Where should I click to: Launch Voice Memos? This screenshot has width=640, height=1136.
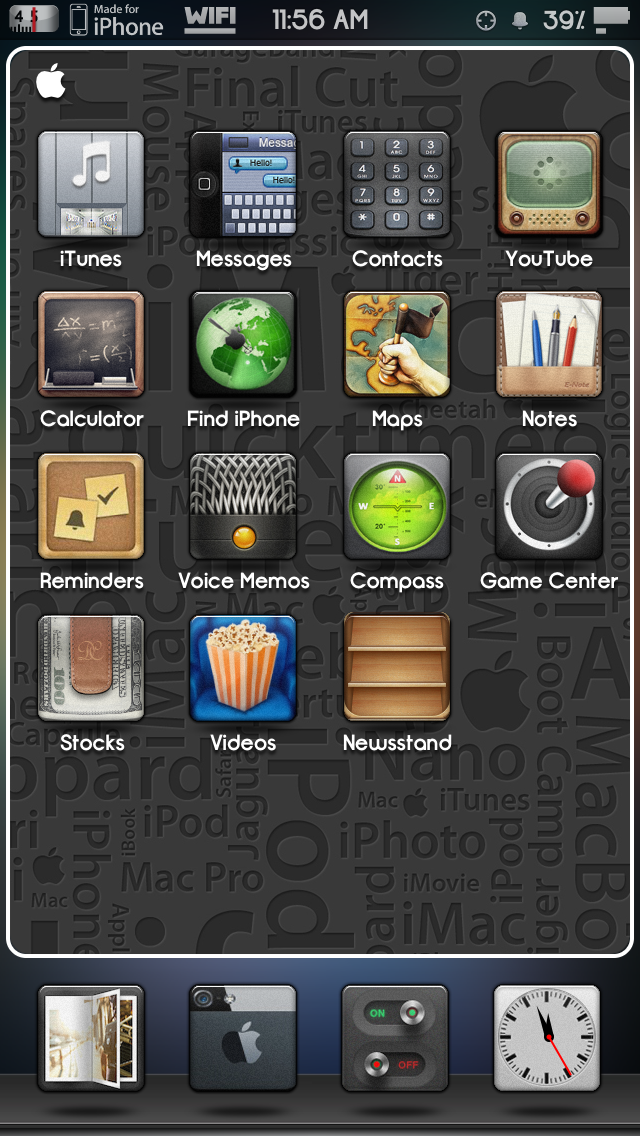click(243, 507)
